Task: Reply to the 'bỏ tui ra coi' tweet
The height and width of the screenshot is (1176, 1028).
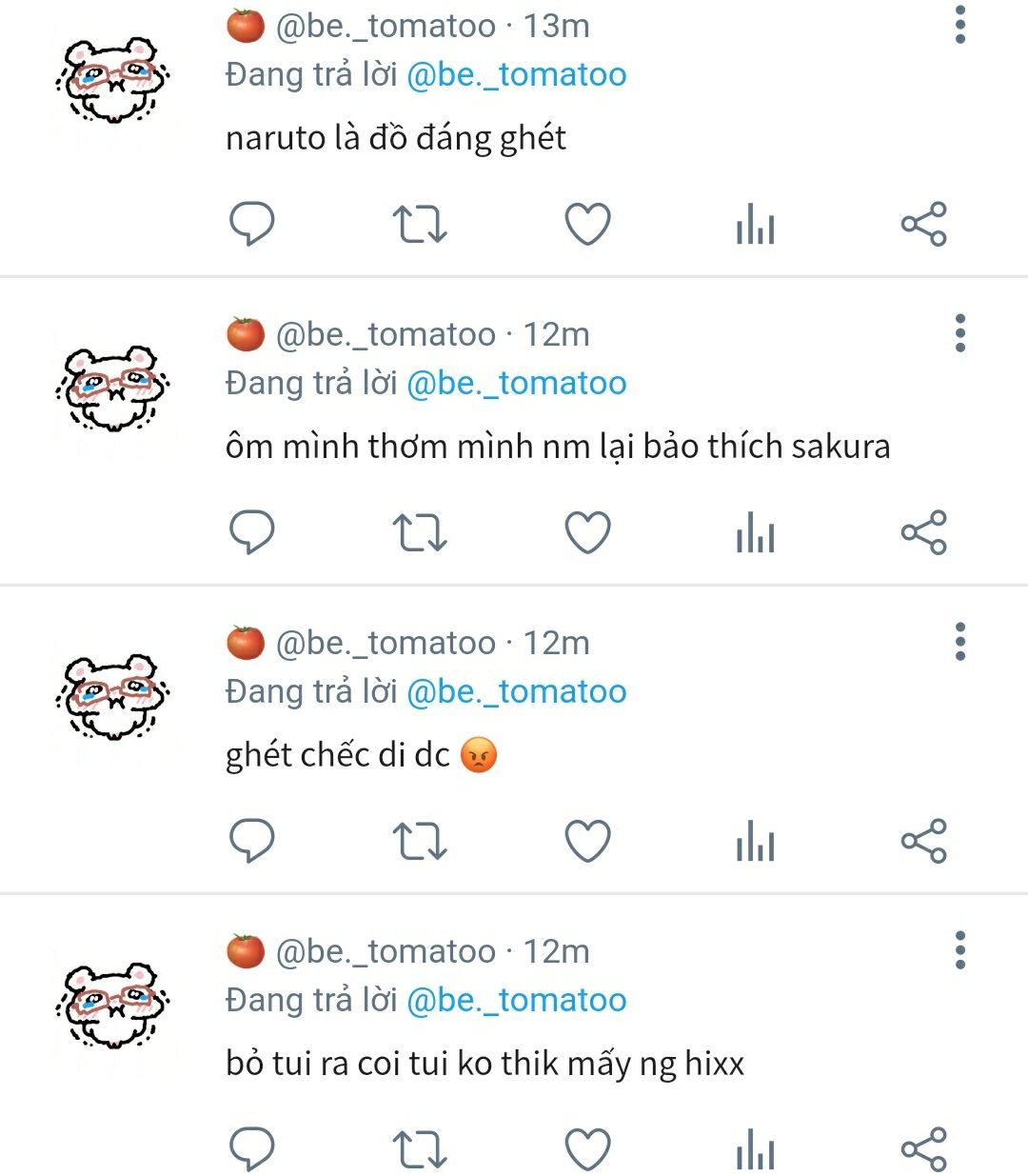Action: 252,1149
